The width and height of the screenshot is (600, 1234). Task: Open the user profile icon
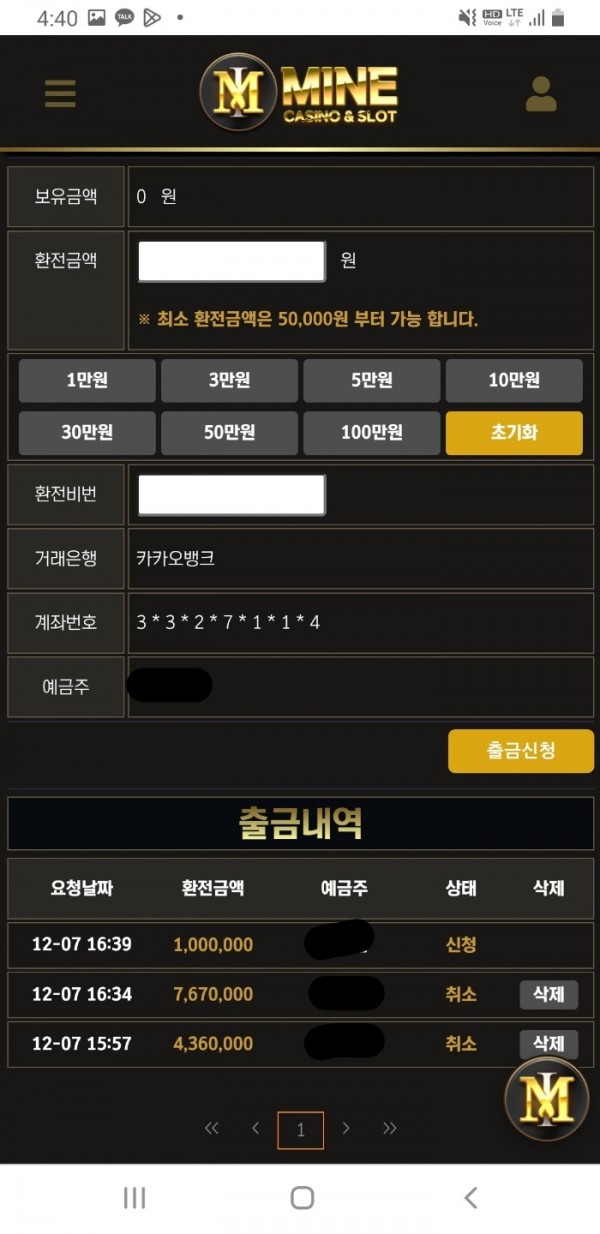click(541, 93)
